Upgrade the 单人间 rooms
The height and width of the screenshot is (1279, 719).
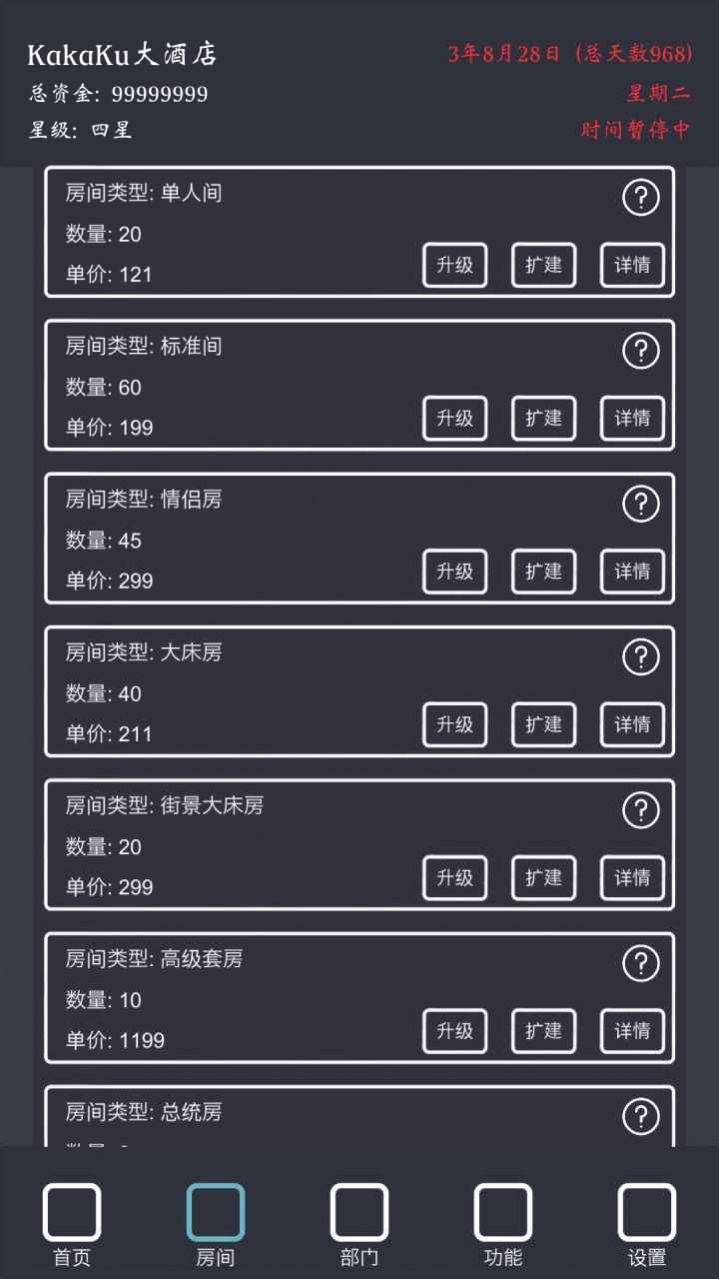454,265
